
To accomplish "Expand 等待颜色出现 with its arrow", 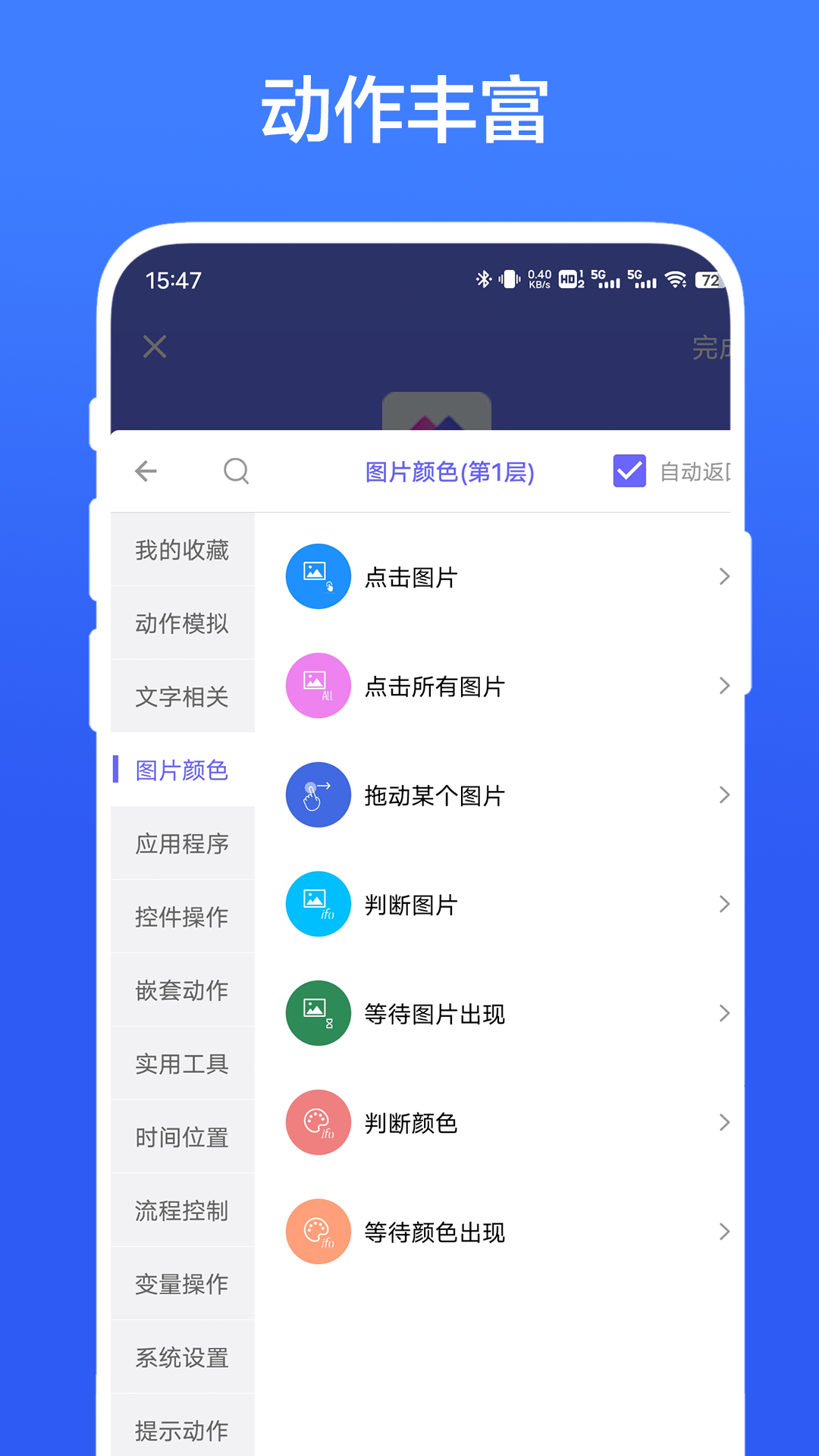I will [x=723, y=1232].
